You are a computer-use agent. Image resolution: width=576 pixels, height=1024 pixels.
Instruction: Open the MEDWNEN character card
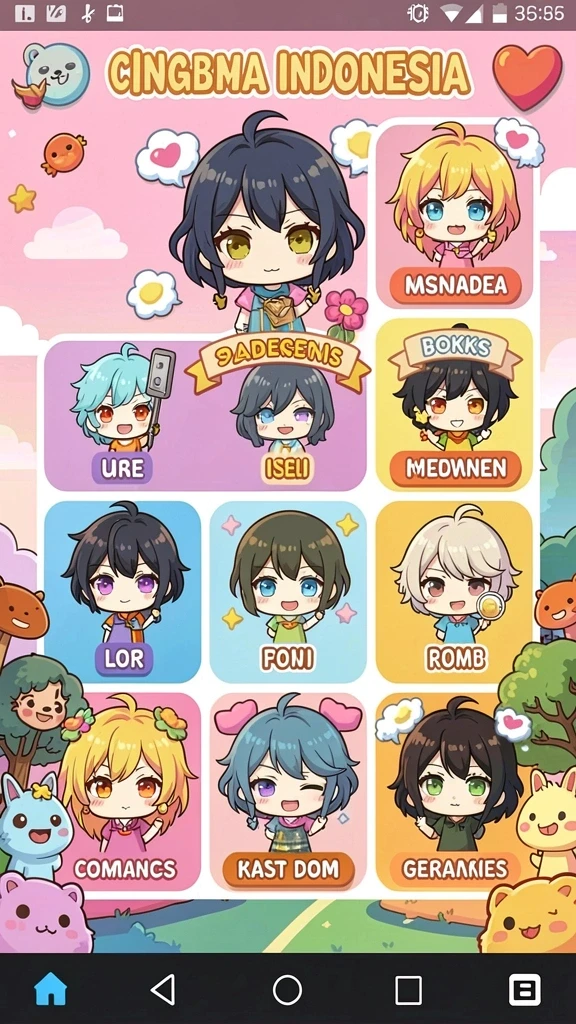pos(455,404)
